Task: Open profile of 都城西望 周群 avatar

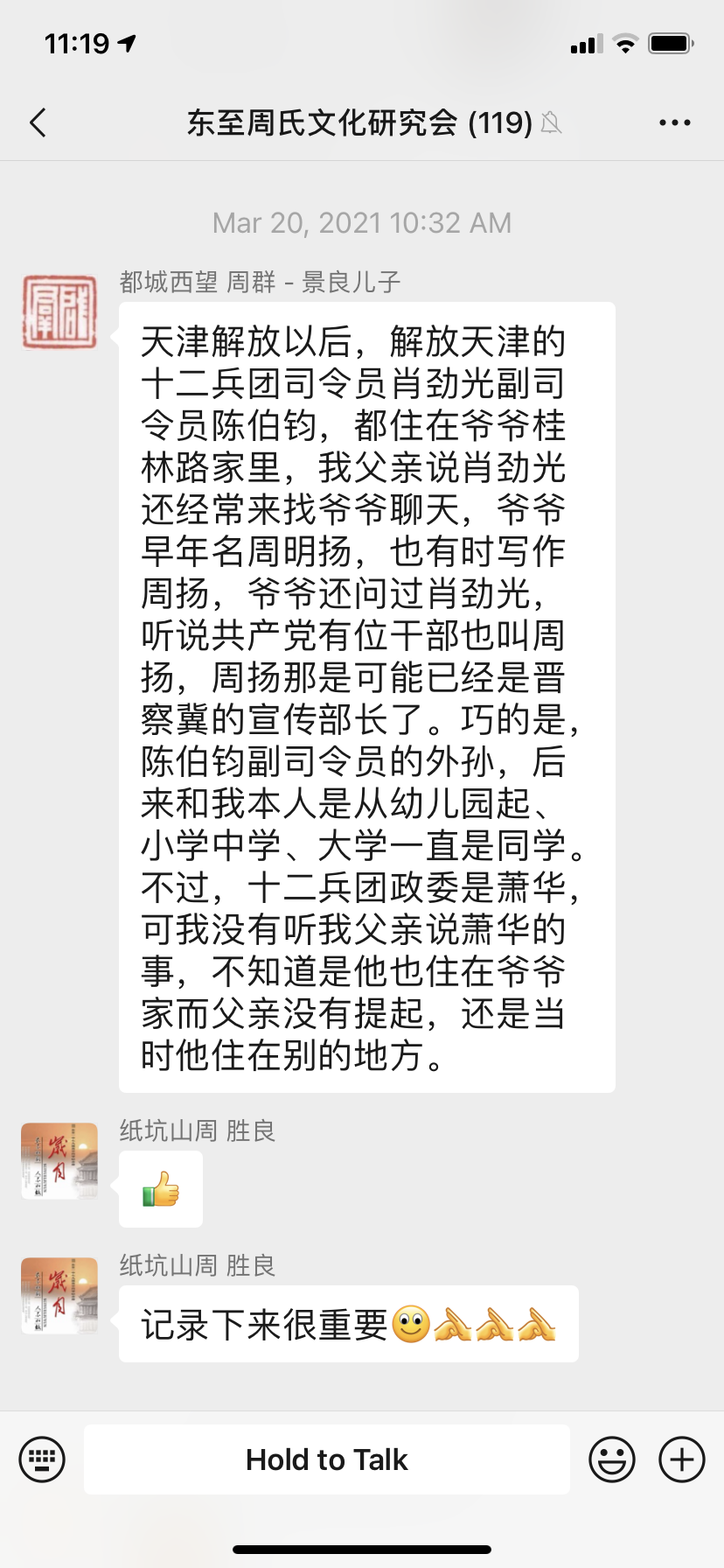Action: coord(59,311)
